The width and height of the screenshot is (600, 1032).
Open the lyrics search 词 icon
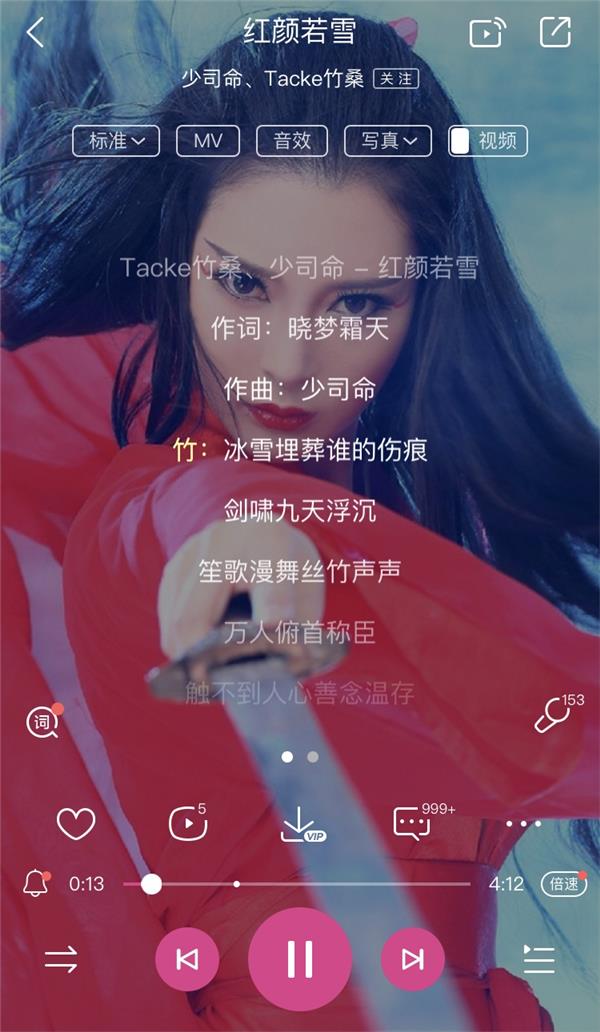tap(43, 721)
